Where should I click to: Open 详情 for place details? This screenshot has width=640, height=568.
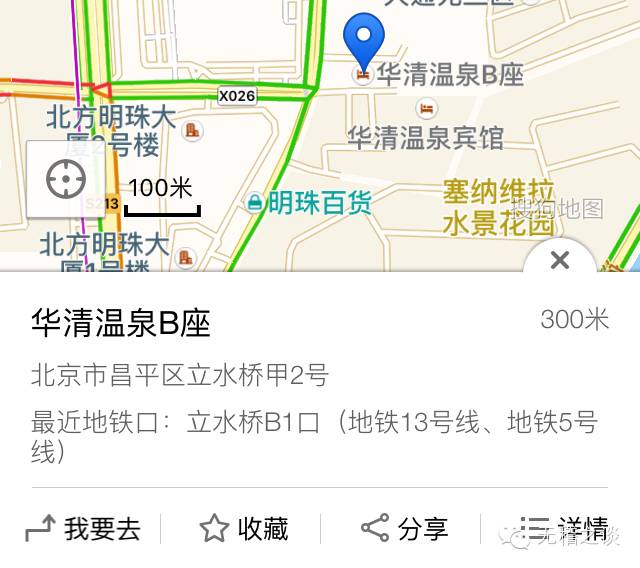click(566, 528)
